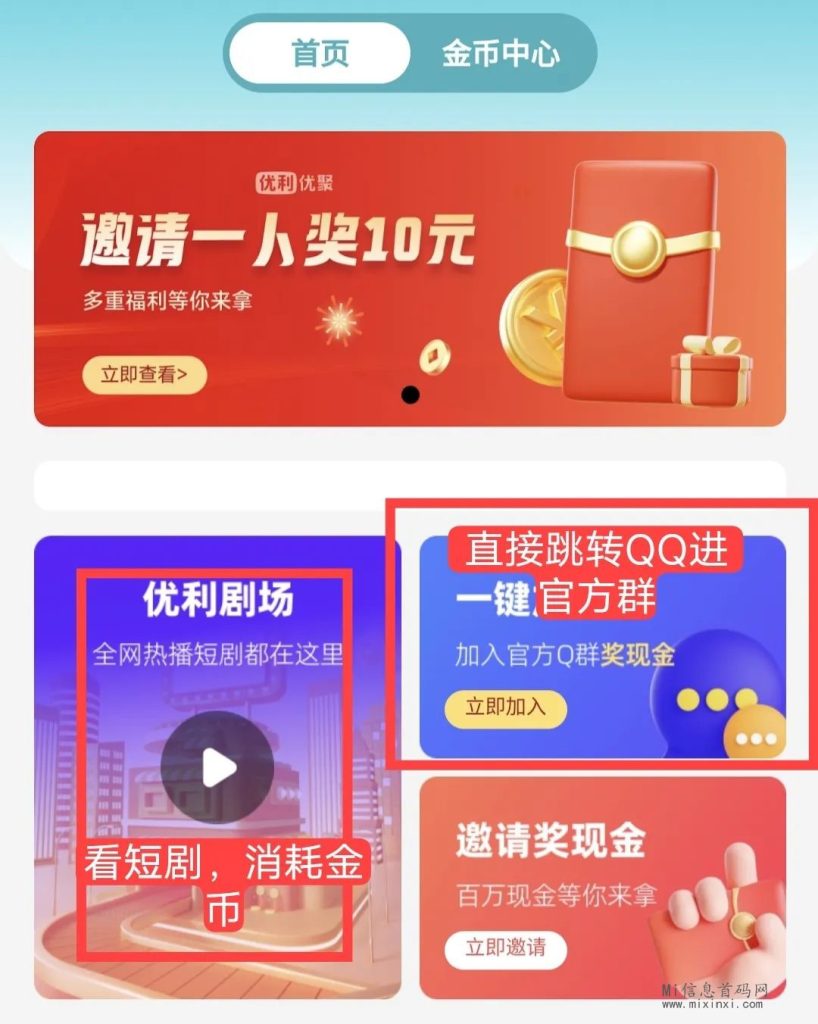Switch to the 金币中心 tab
This screenshot has height=1024, width=818.
500,53
